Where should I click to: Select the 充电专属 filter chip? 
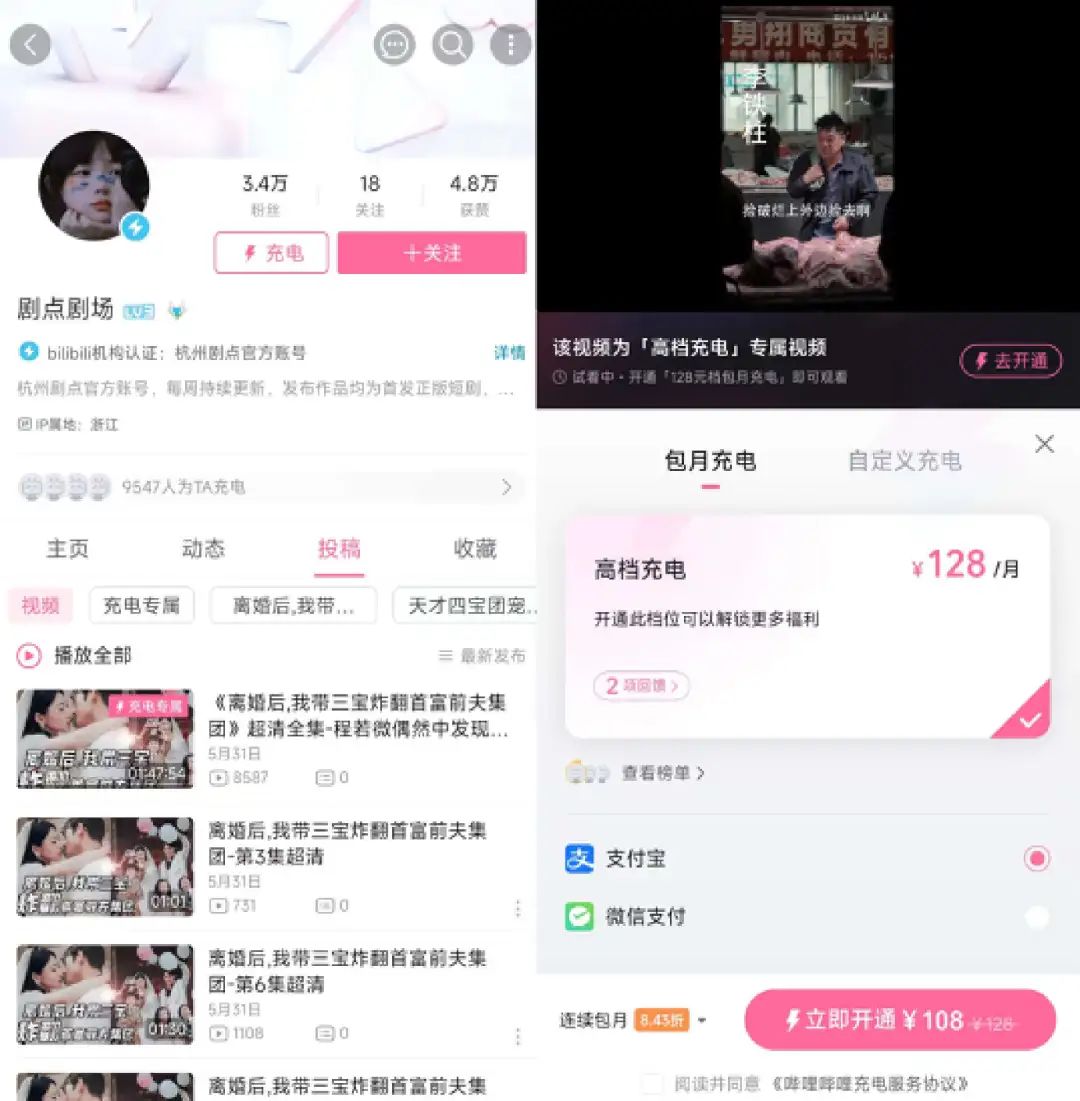point(141,605)
